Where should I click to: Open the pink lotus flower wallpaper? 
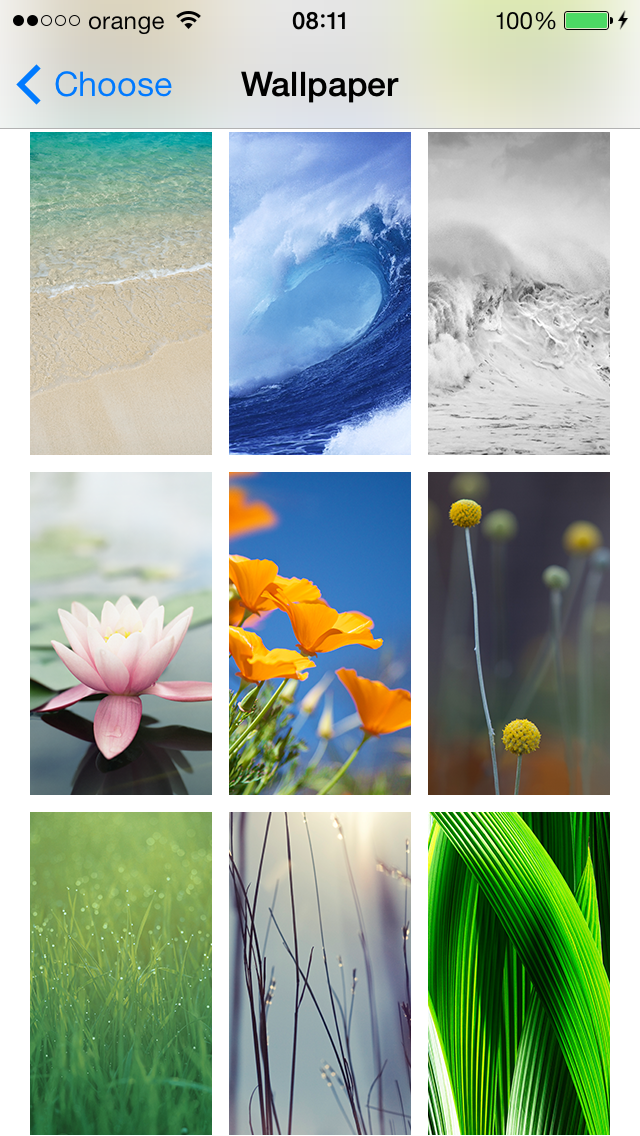(x=121, y=633)
